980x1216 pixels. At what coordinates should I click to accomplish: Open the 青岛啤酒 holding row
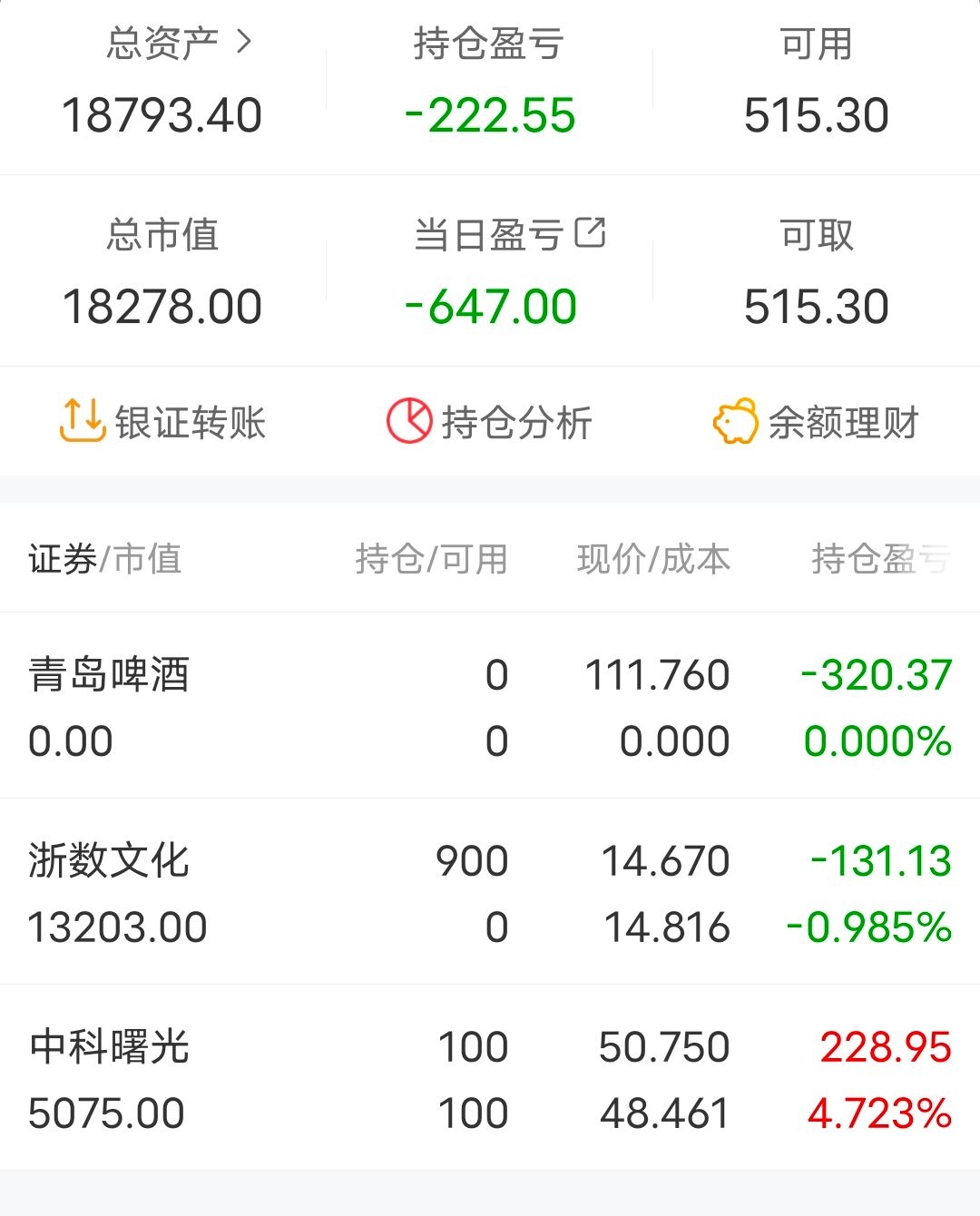pos(490,706)
